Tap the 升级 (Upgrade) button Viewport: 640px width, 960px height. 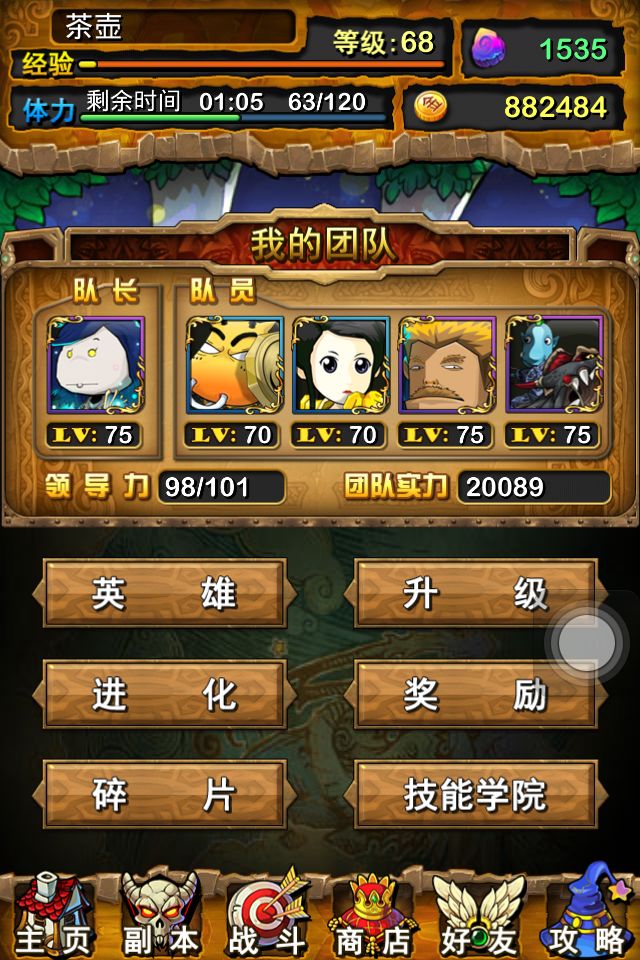(476, 593)
